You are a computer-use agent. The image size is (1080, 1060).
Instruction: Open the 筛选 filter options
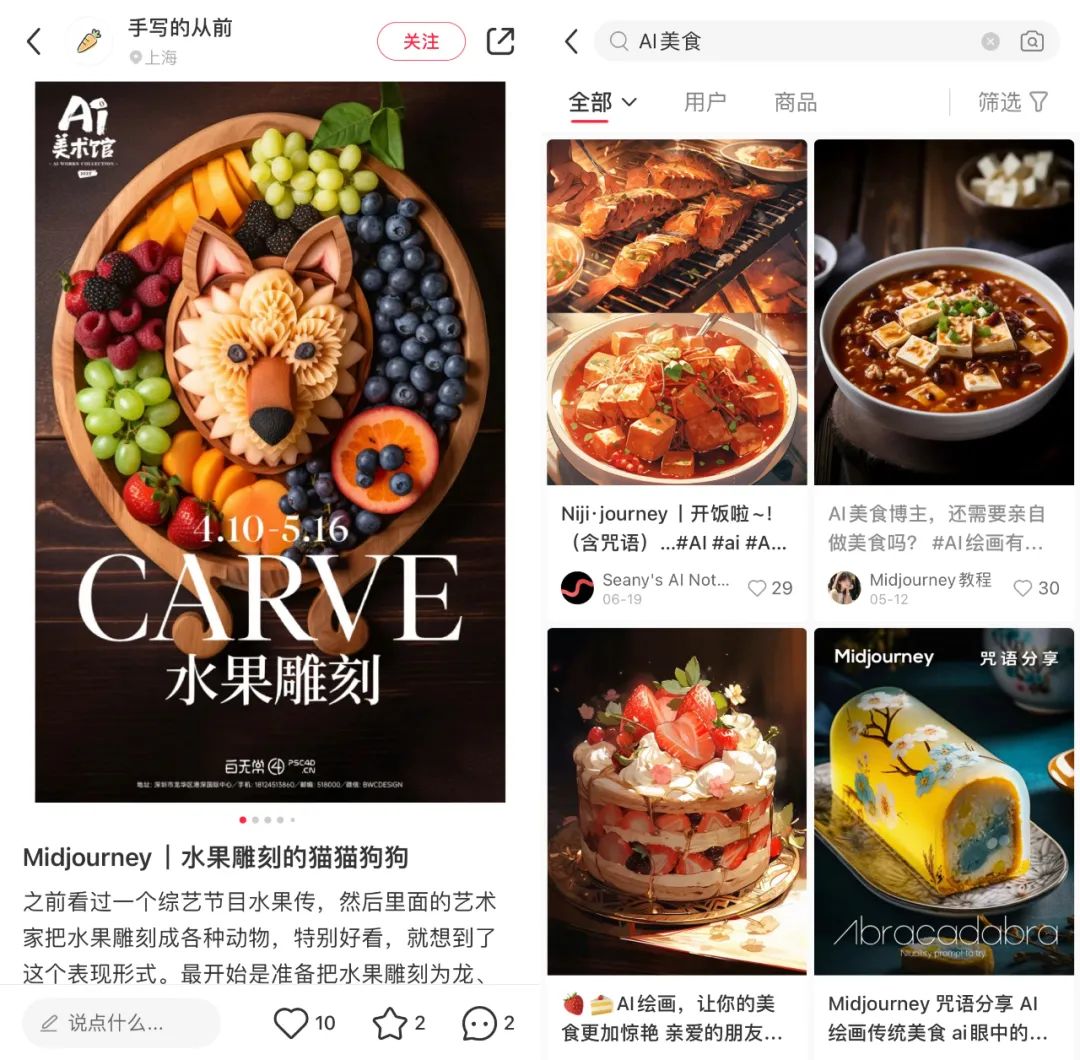coord(1012,102)
